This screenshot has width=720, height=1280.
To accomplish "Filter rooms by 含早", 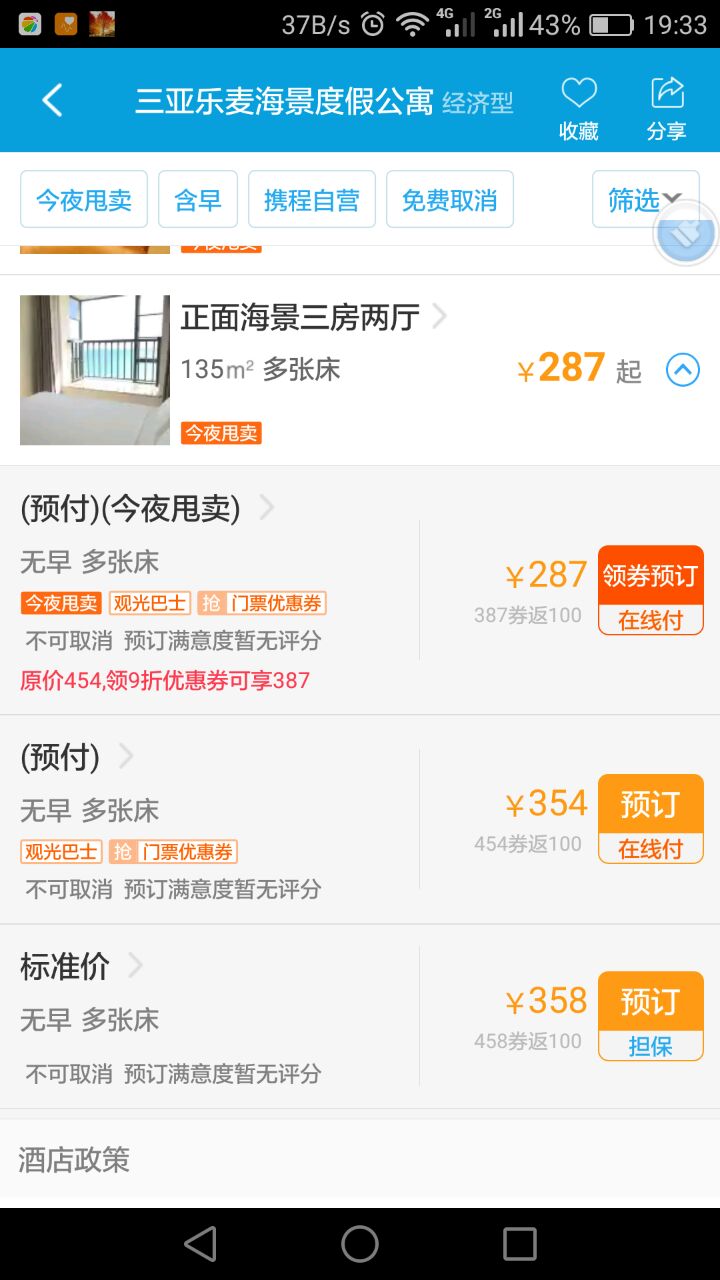I will (197, 200).
